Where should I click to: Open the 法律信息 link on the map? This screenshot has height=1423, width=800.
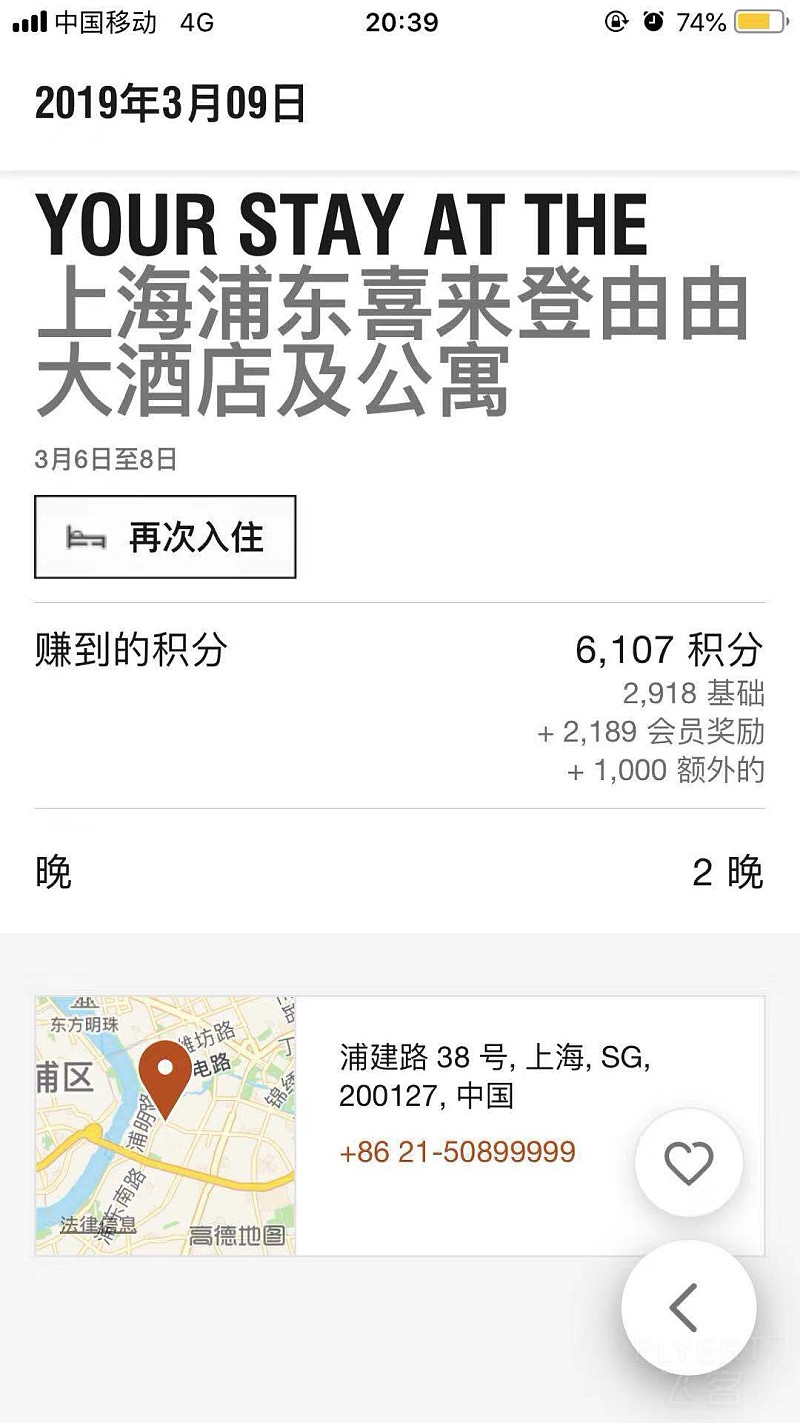97,1224
